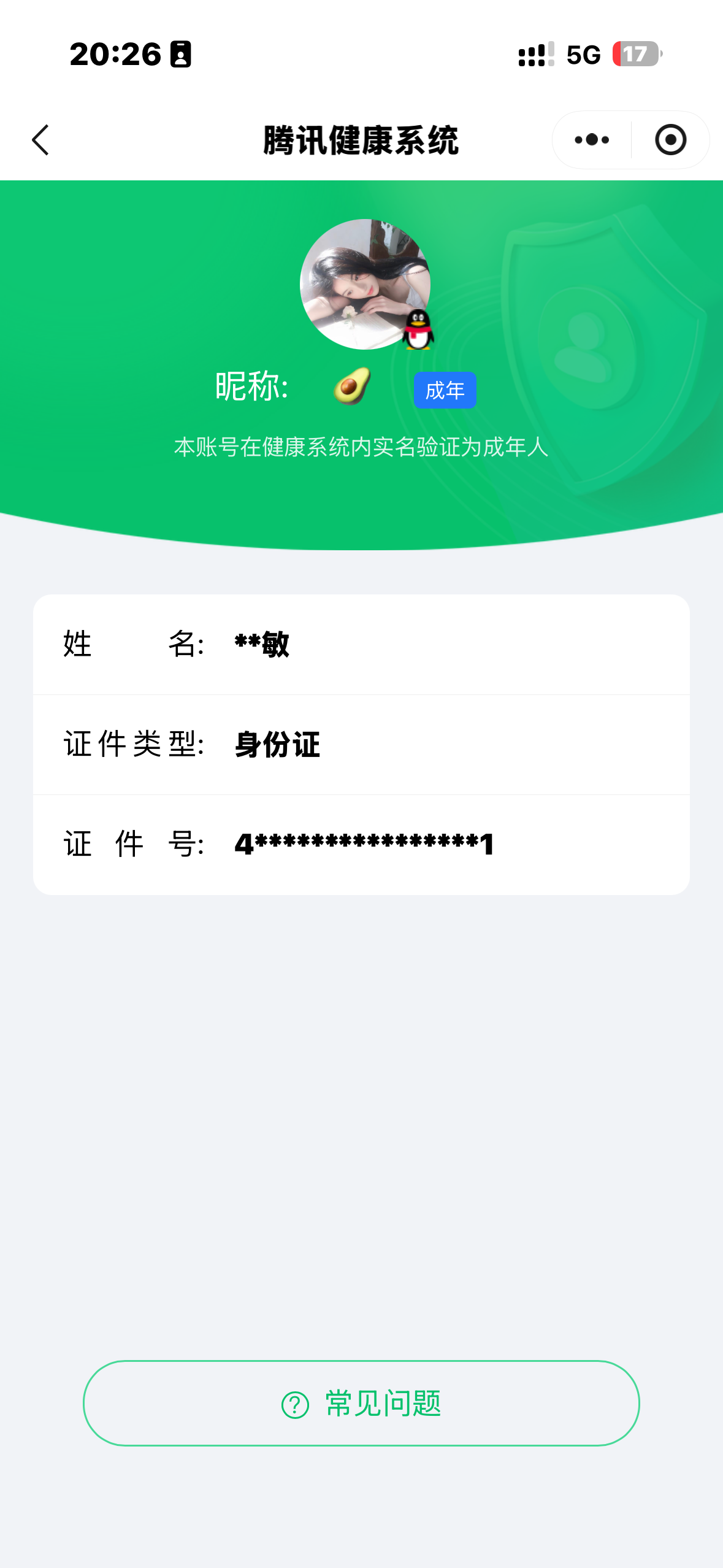The width and height of the screenshot is (723, 1568).
Task: Click the back arrow to exit
Action: (39, 140)
